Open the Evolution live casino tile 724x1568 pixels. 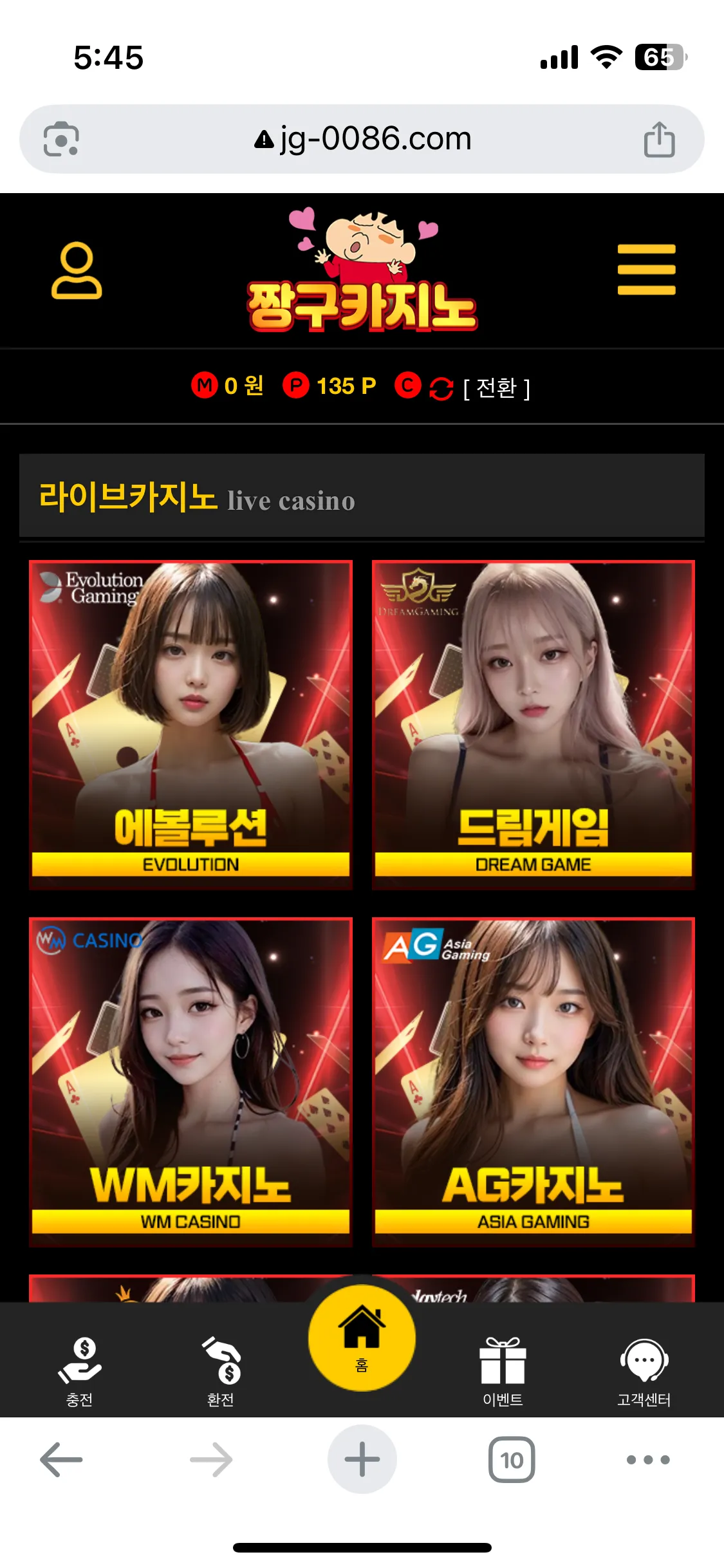coord(190,725)
